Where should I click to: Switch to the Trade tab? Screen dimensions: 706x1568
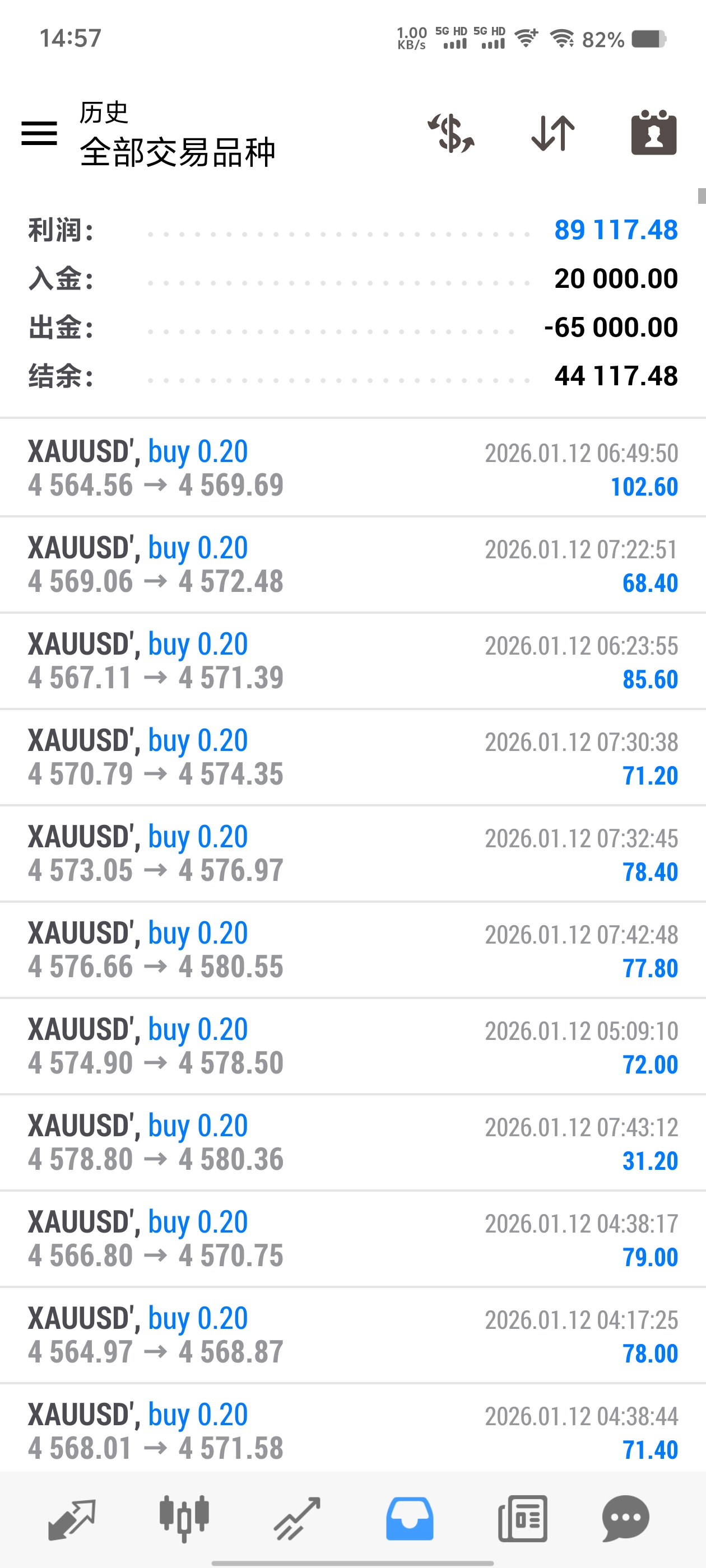click(x=298, y=1519)
